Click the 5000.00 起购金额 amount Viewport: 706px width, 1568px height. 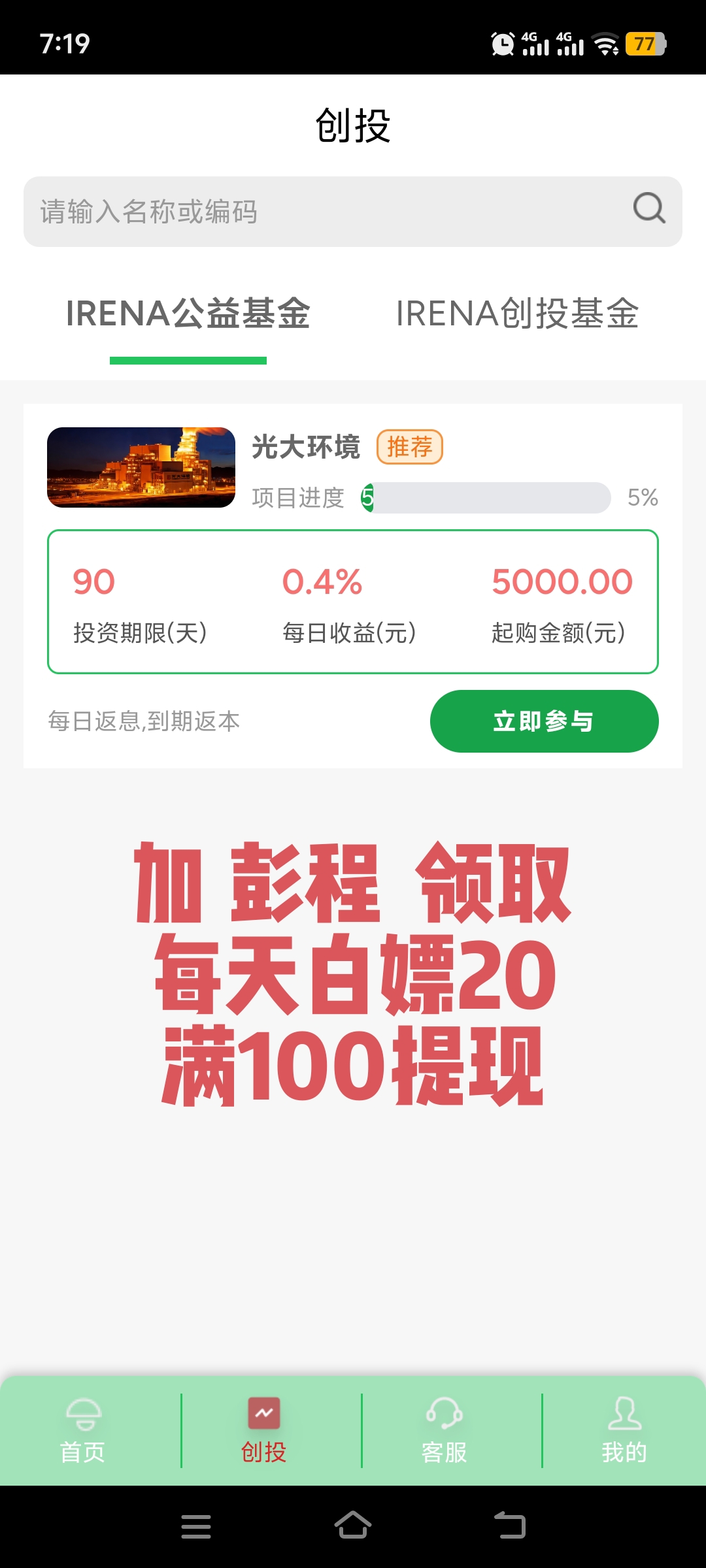(561, 581)
